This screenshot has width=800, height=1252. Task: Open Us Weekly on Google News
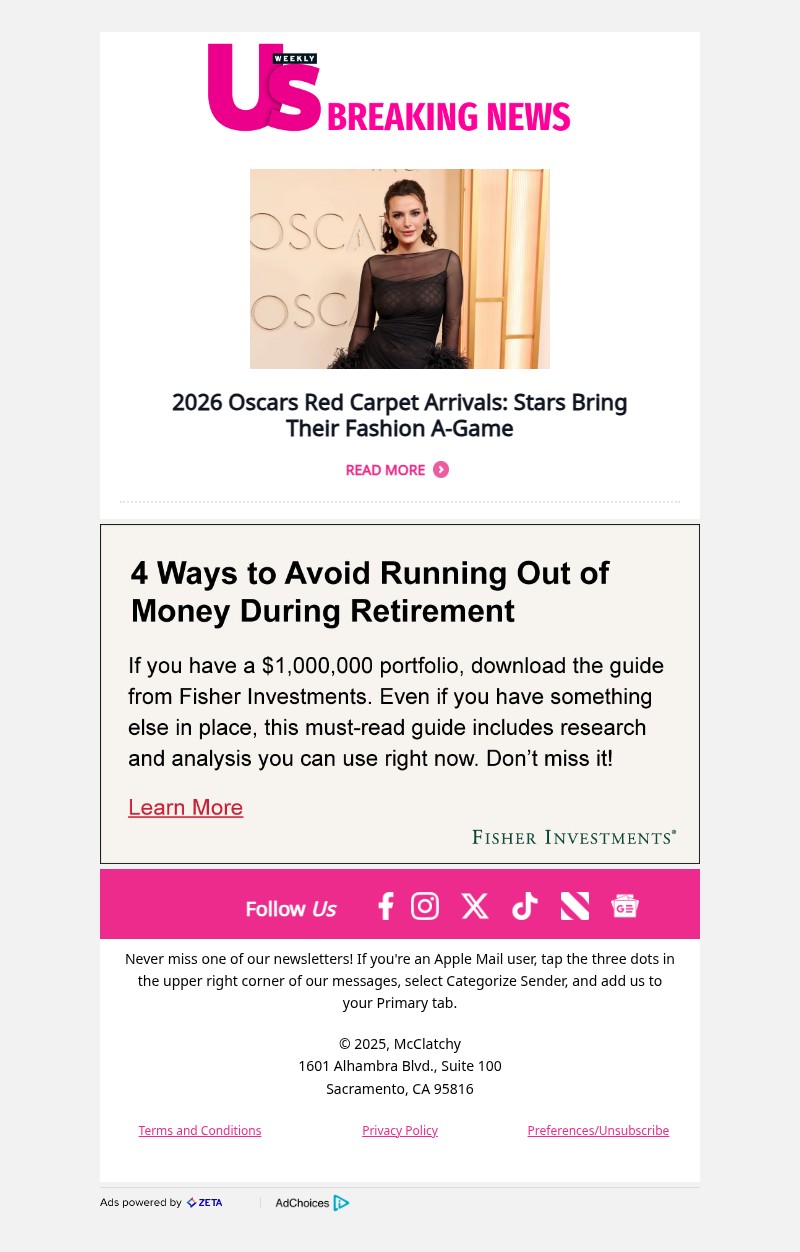tap(625, 906)
